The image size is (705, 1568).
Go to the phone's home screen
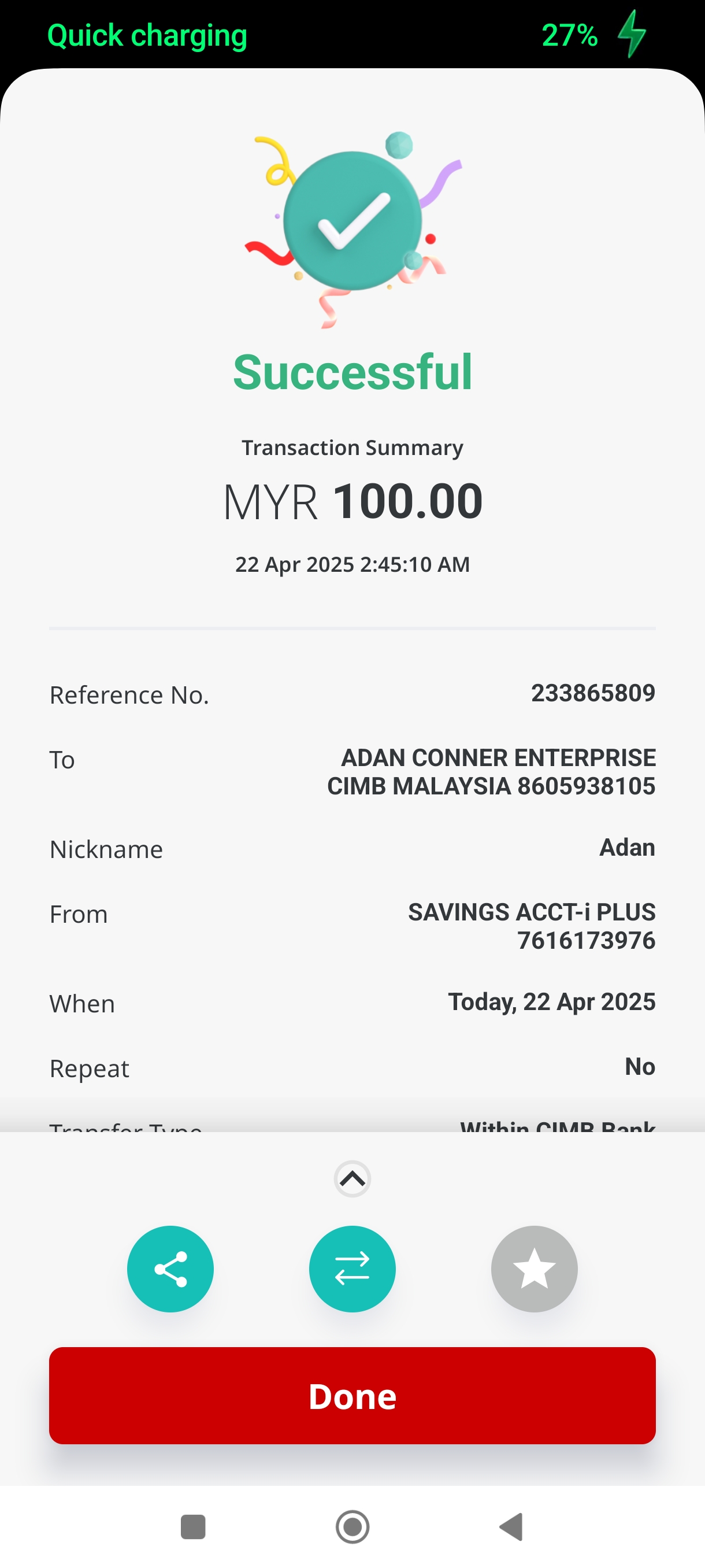click(x=352, y=1526)
